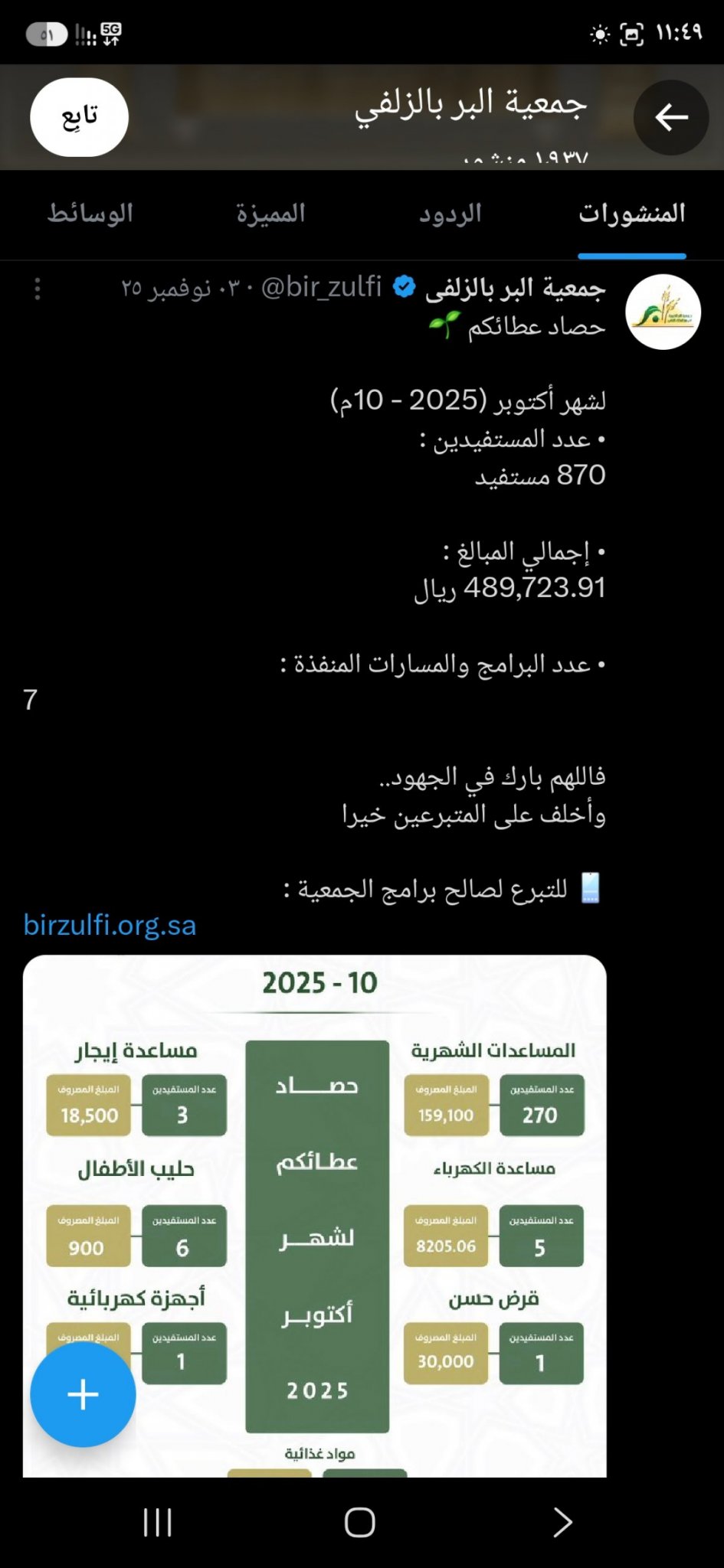Select the المنشورات tab
Image resolution: width=724 pixels, height=1568 pixels.
point(632,213)
